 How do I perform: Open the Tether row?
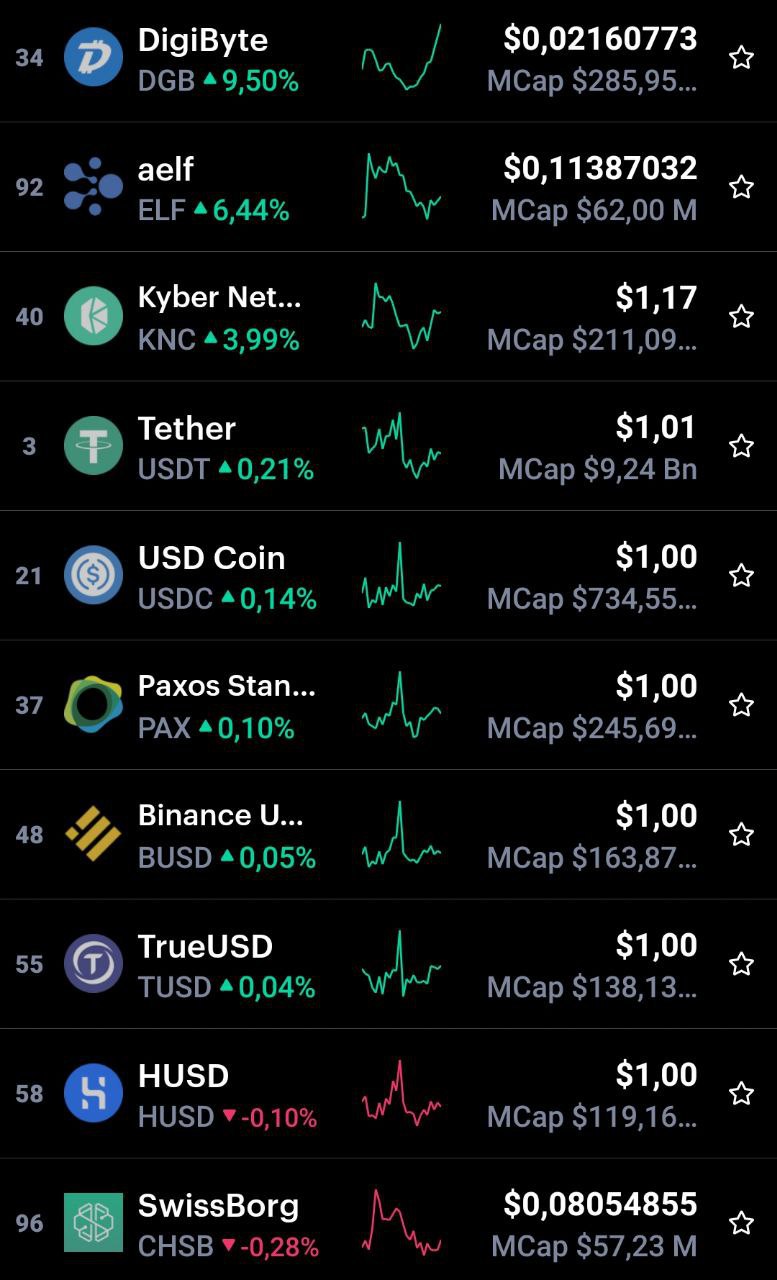(x=388, y=446)
